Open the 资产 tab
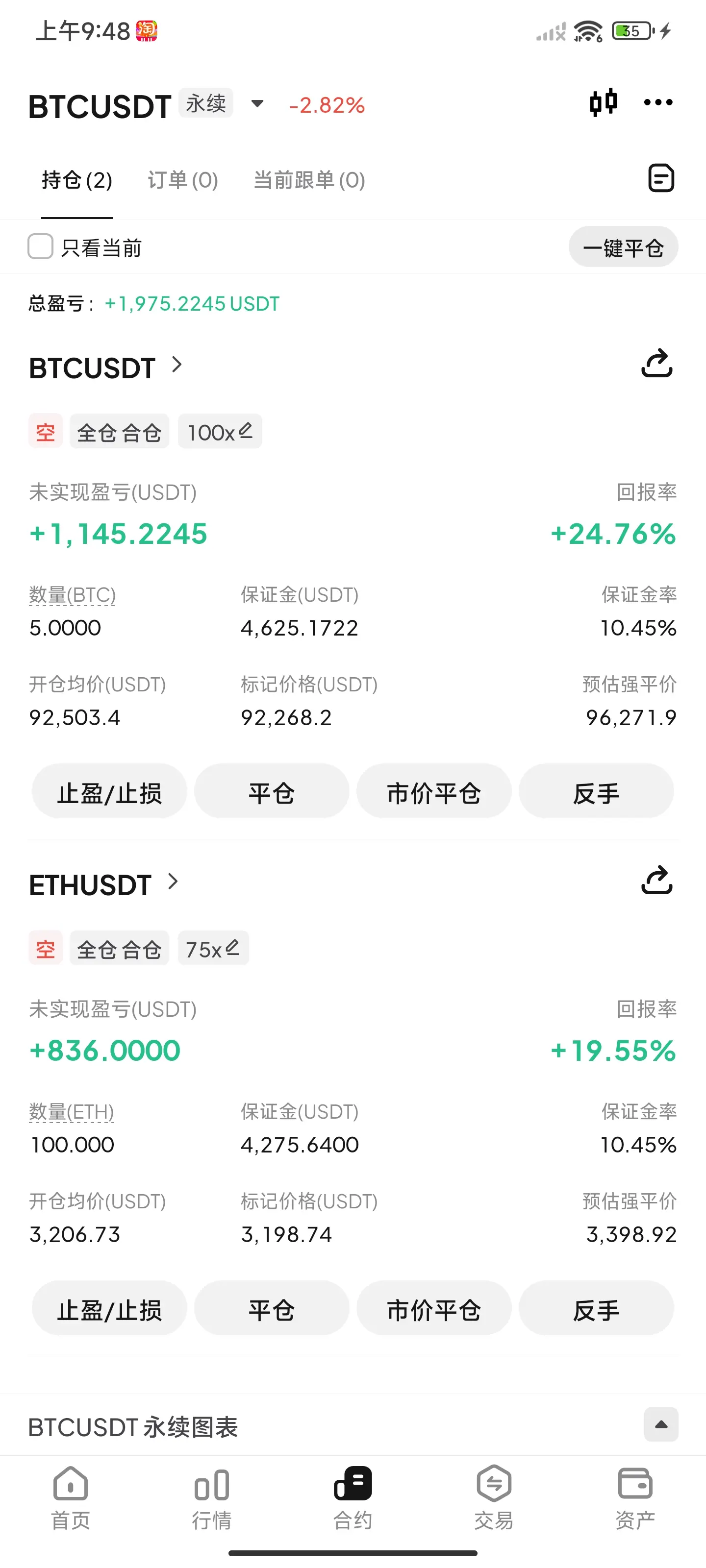Viewport: 706px width, 1568px height. coord(635,1498)
